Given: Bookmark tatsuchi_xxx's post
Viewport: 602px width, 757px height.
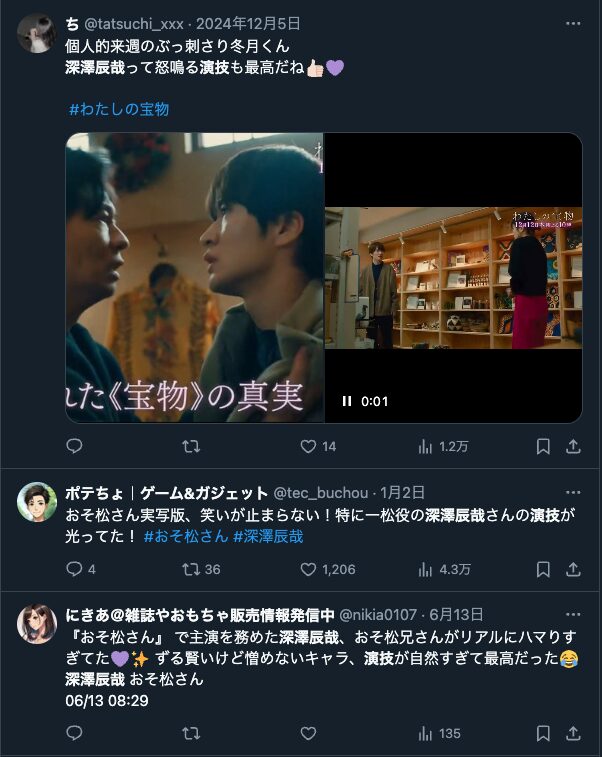Looking at the screenshot, I should [x=543, y=446].
